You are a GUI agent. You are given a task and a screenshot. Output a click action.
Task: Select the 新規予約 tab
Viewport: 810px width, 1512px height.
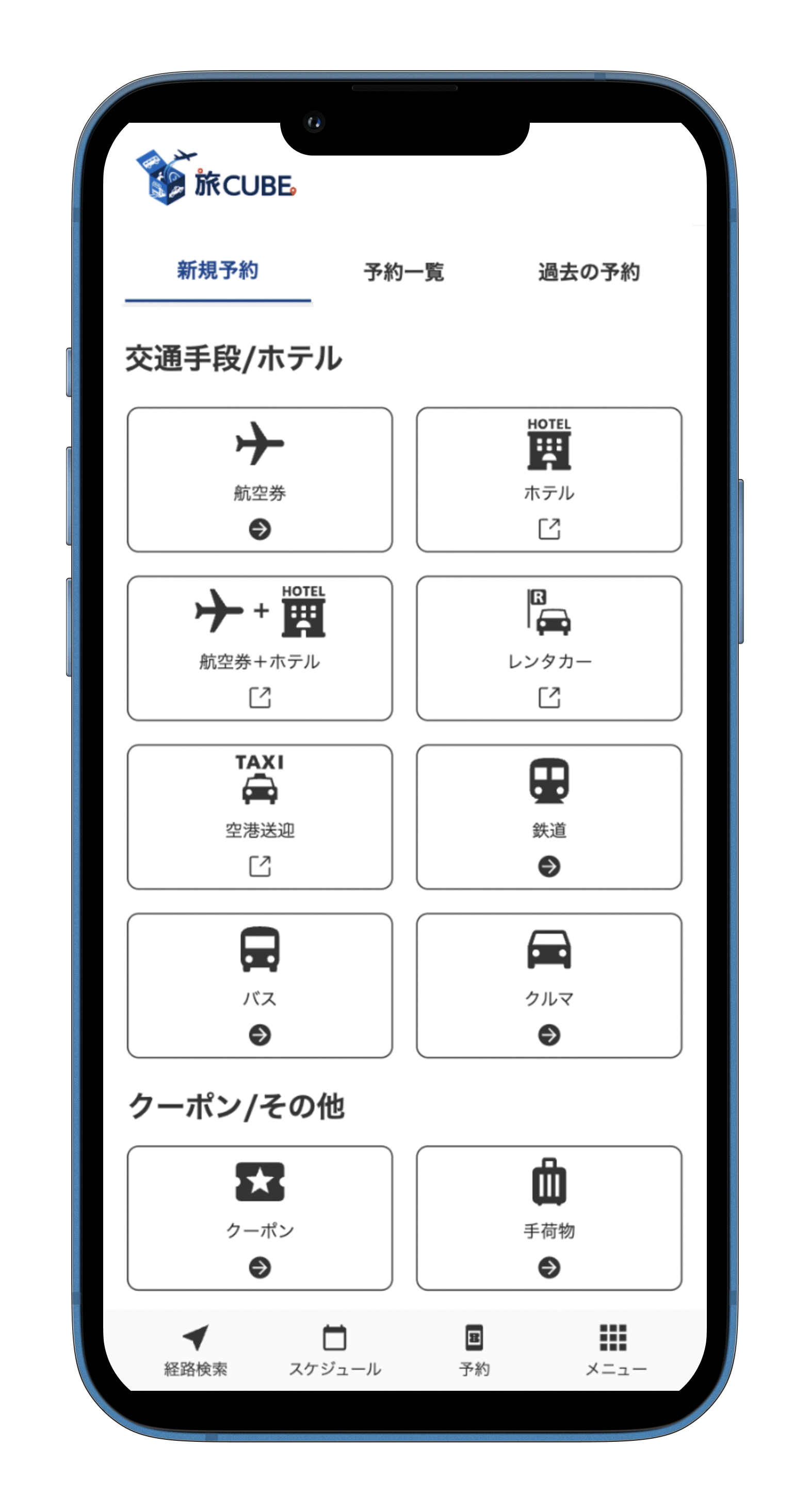(x=218, y=271)
